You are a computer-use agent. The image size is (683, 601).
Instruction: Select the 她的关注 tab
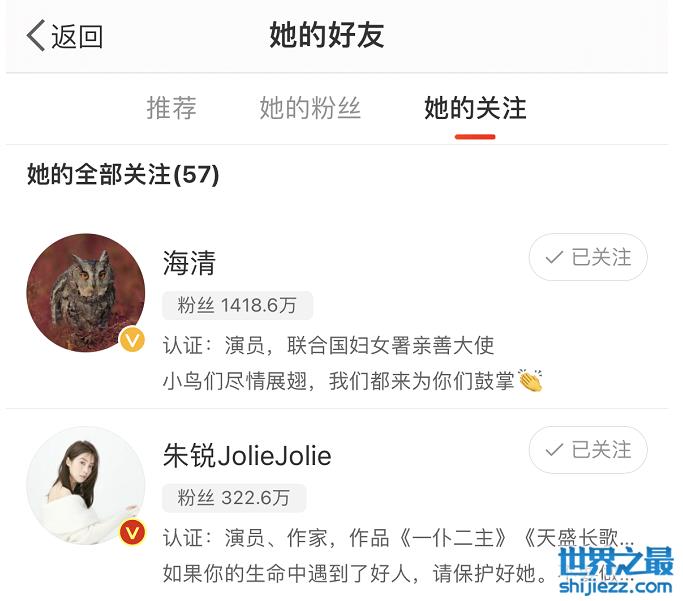click(475, 108)
